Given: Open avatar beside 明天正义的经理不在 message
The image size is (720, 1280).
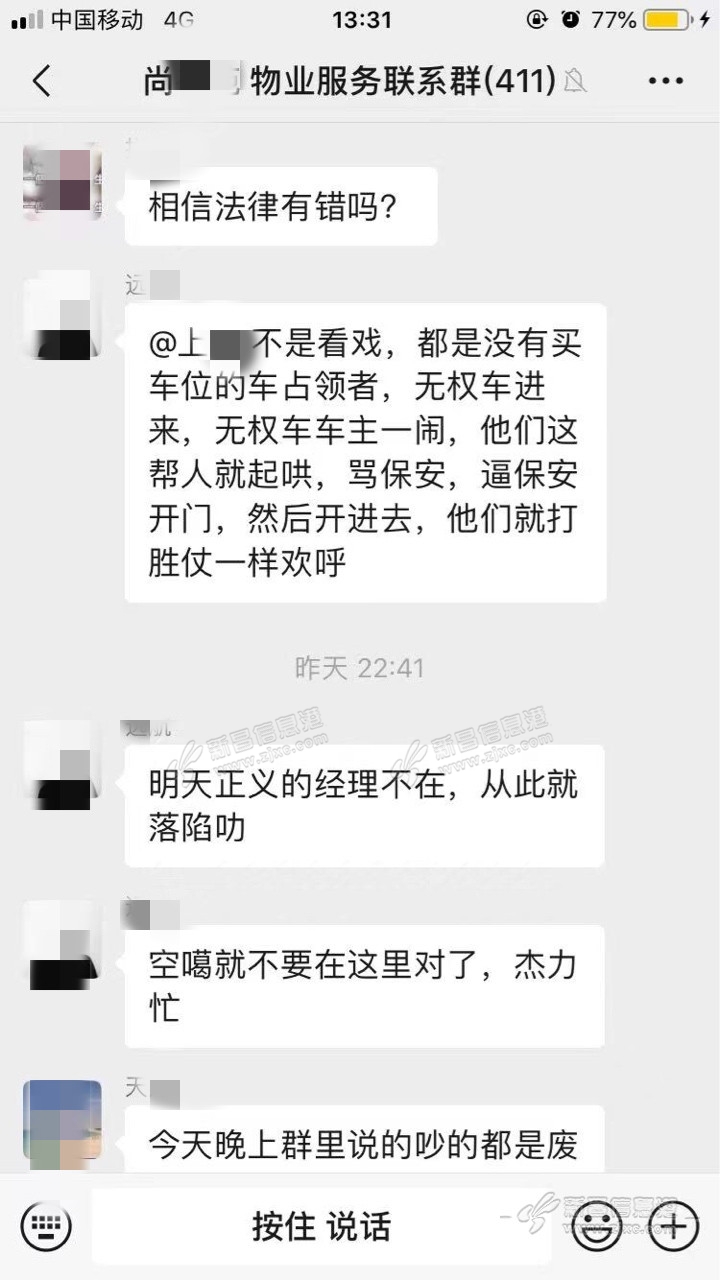Looking at the screenshot, I should (62, 765).
